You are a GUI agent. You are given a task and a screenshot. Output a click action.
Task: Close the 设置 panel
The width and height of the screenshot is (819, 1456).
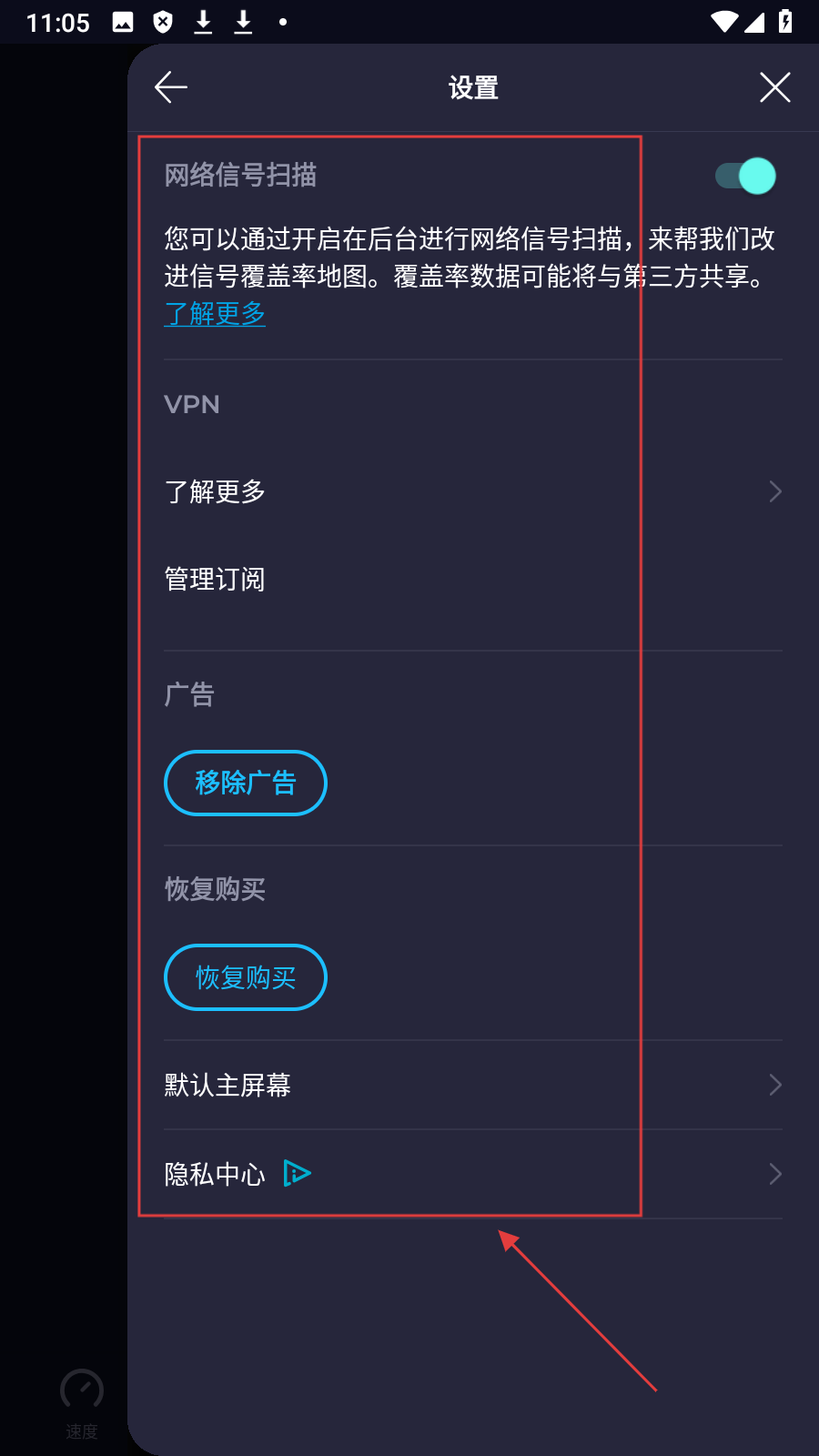point(774,87)
